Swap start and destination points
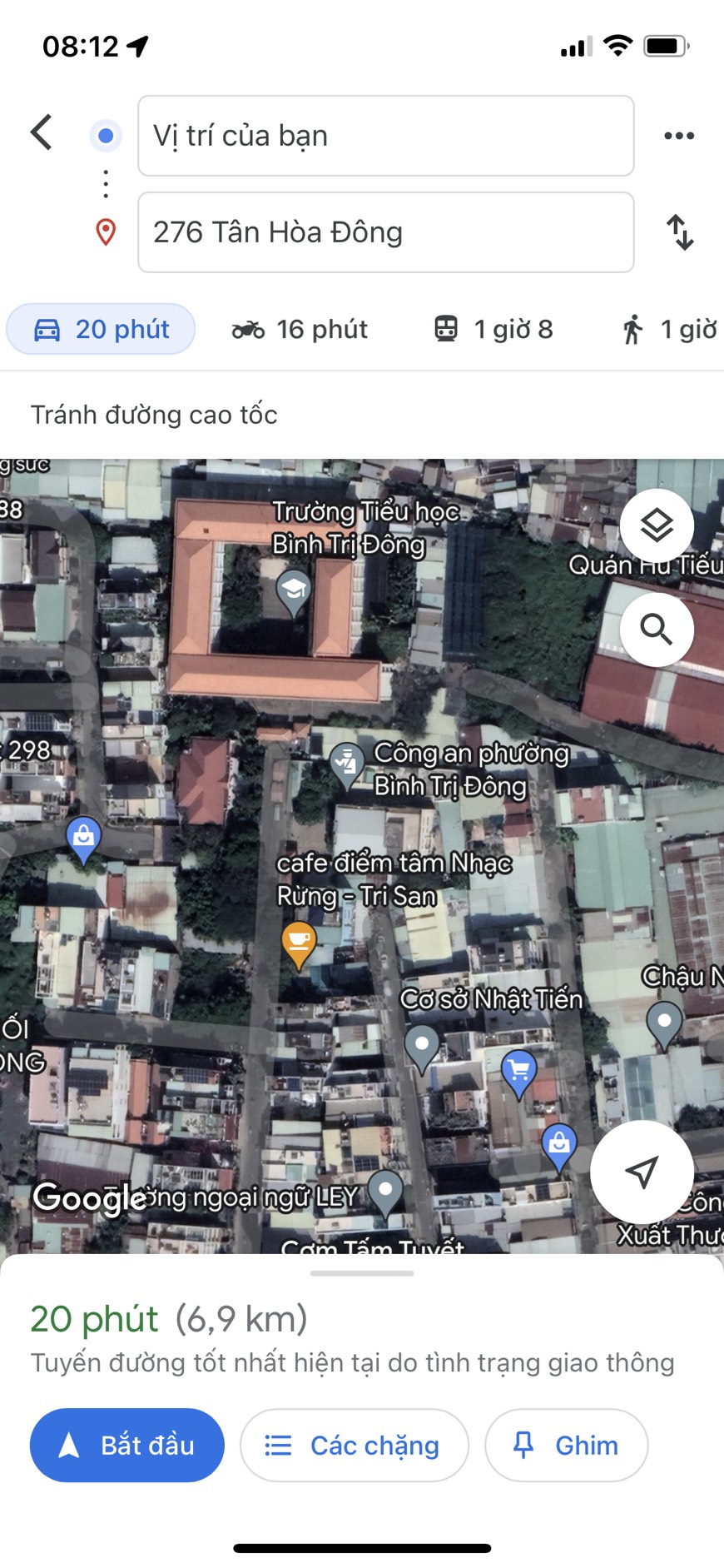The image size is (724, 1568). tap(680, 232)
